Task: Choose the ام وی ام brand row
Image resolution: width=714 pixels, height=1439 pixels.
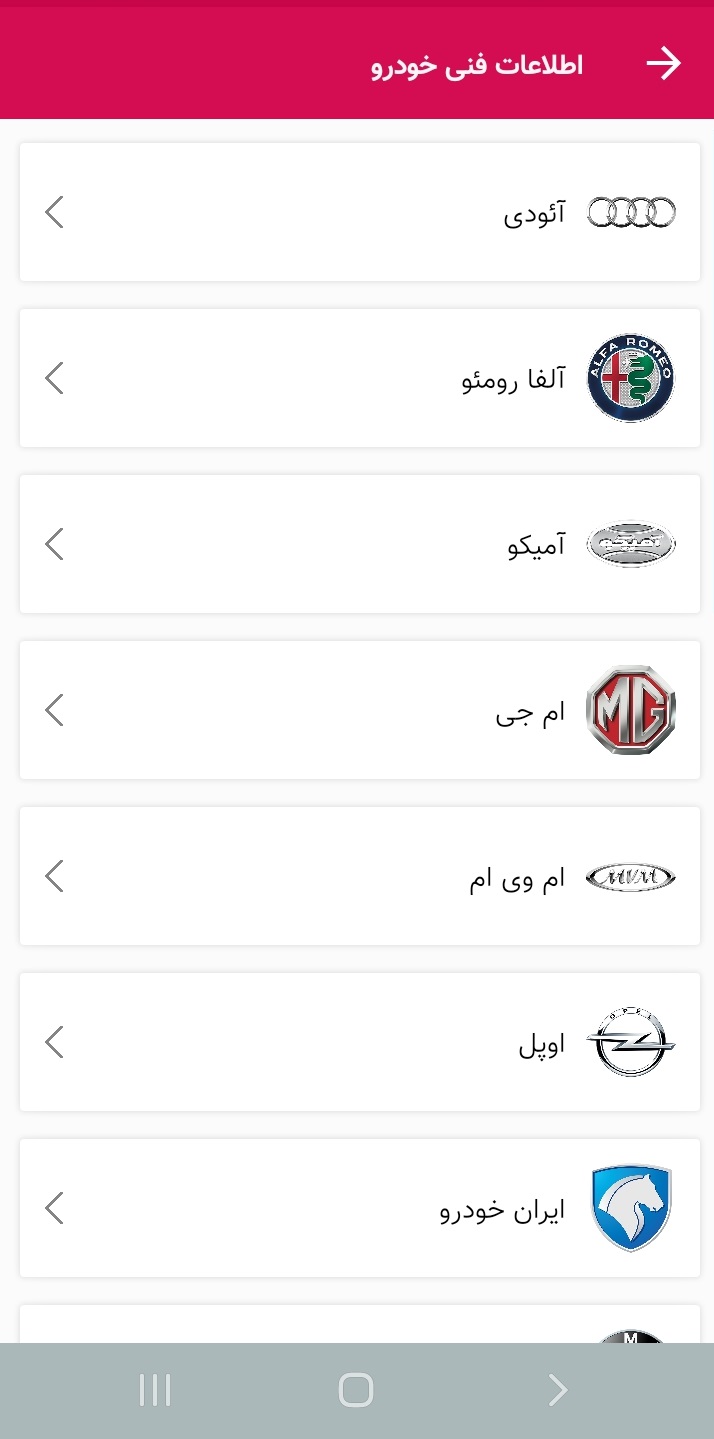Action: pyautogui.click(x=360, y=876)
